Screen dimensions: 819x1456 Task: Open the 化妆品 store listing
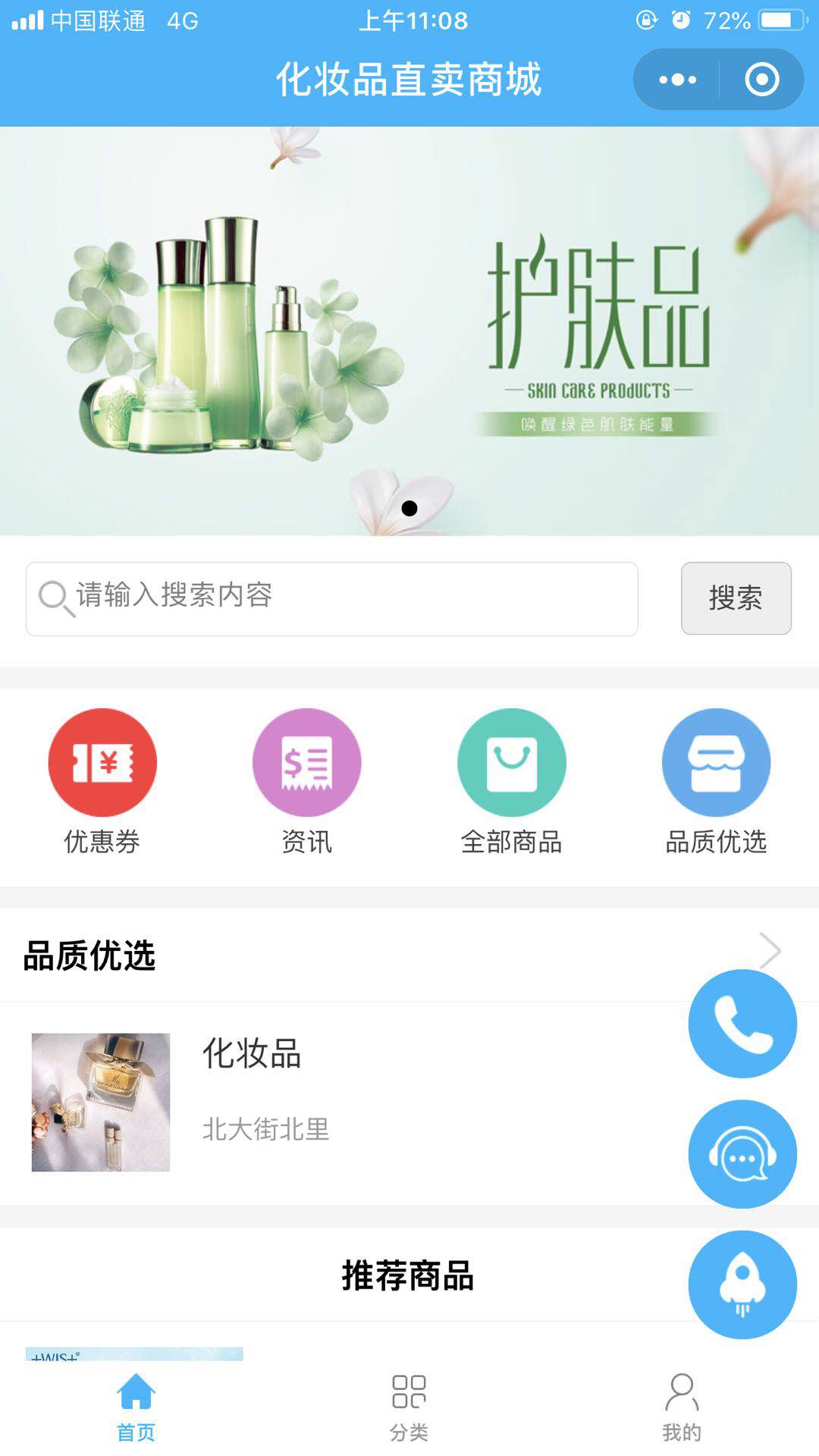click(x=253, y=1056)
